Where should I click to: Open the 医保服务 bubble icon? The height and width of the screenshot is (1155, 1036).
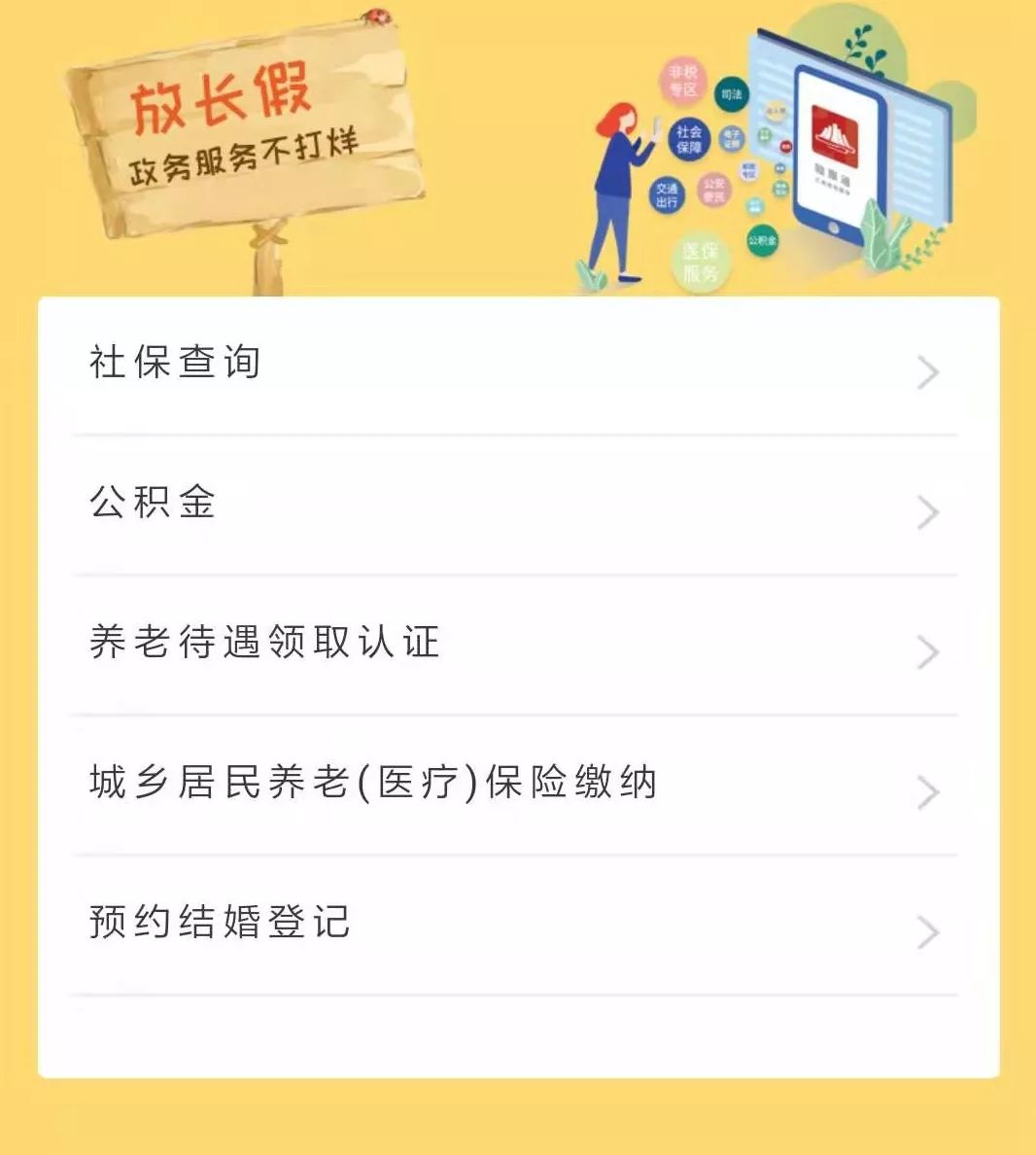click(x=700, y=257)
